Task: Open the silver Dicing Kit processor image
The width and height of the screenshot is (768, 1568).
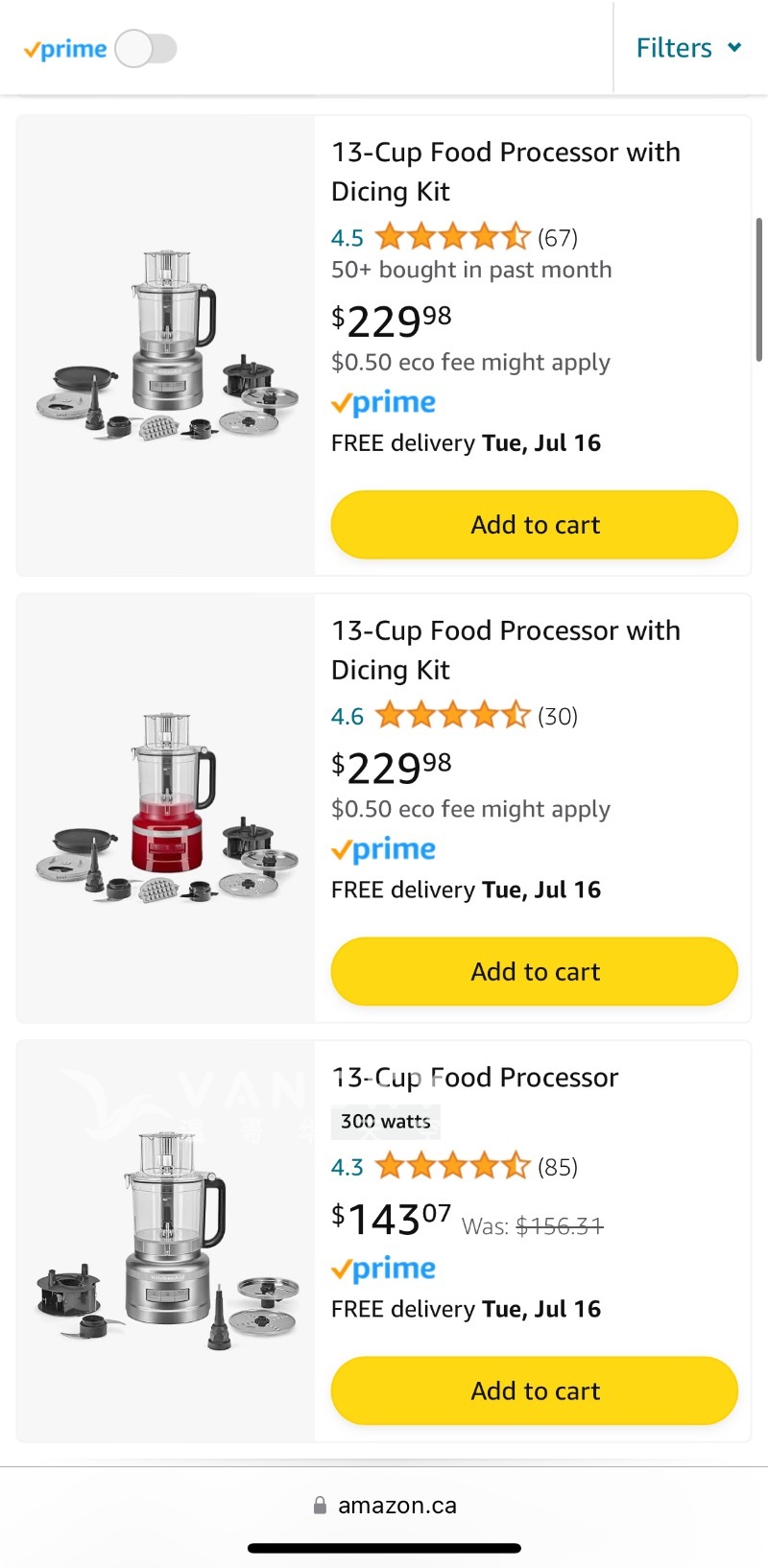Action: [x=166, y=345]
